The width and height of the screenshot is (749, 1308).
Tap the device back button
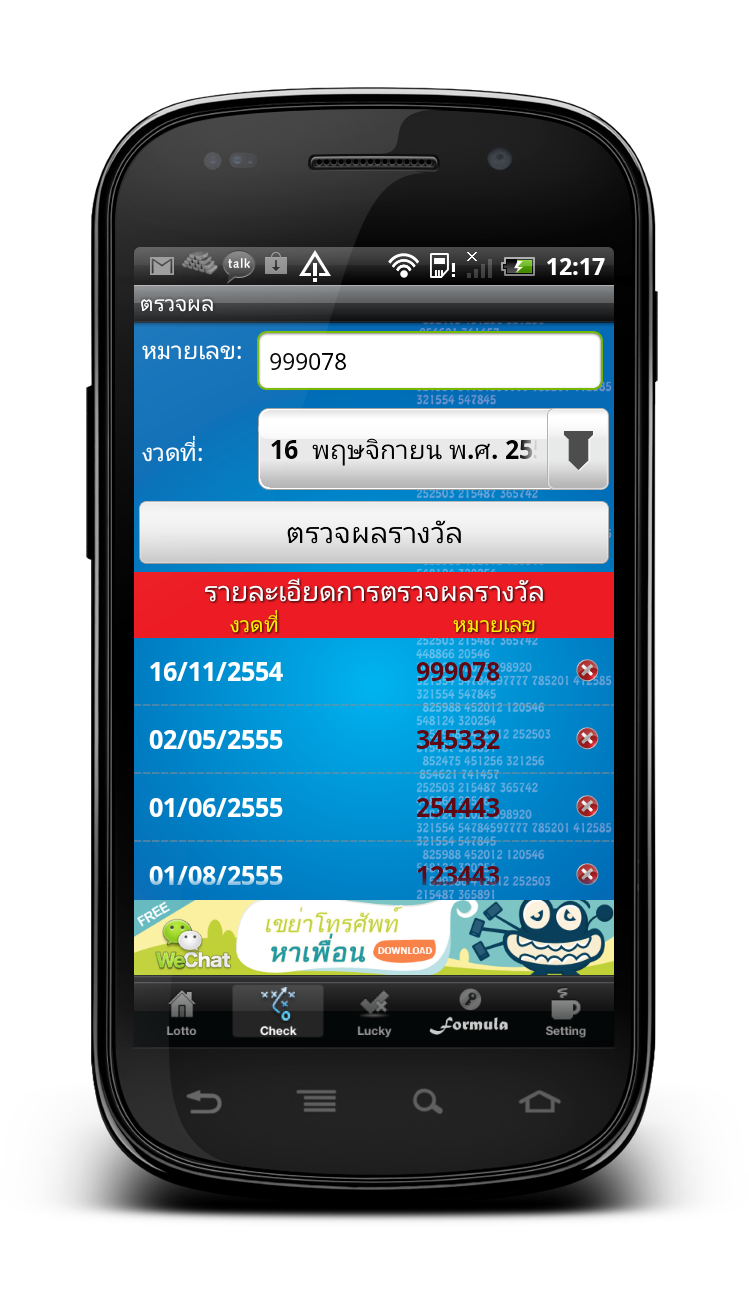(204, 1102)
